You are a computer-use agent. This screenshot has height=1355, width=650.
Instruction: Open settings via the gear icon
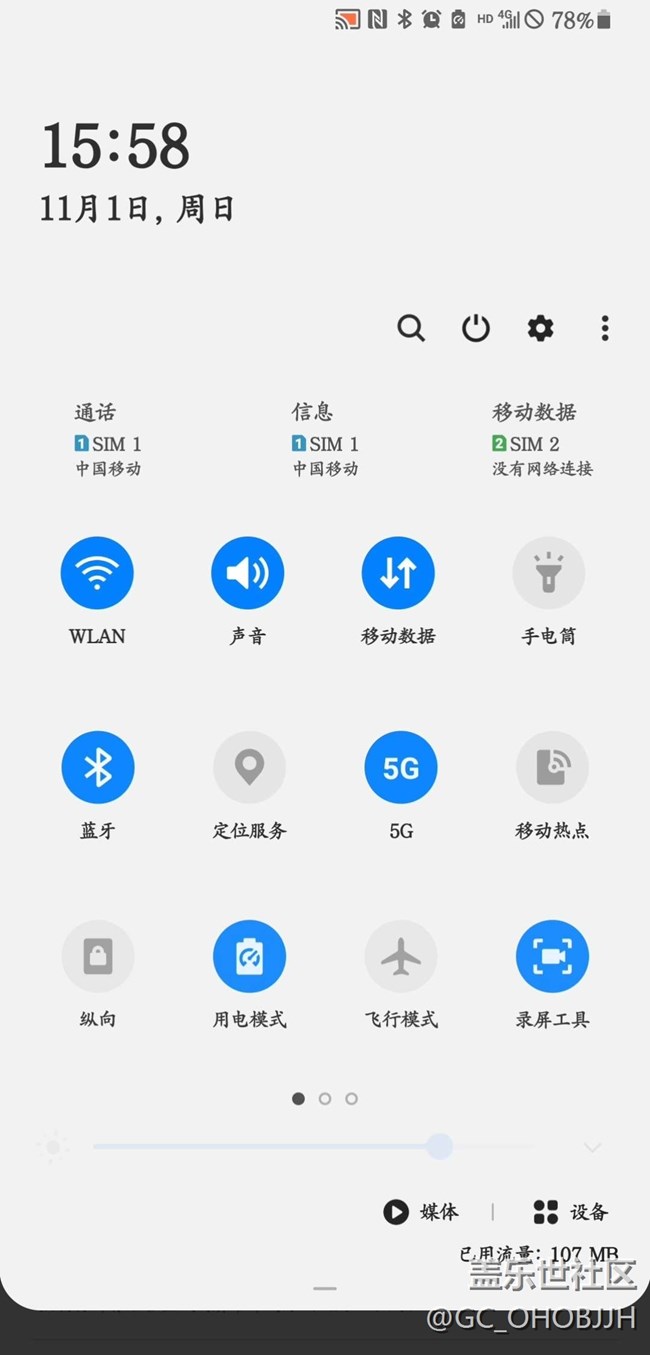(541, 328)
